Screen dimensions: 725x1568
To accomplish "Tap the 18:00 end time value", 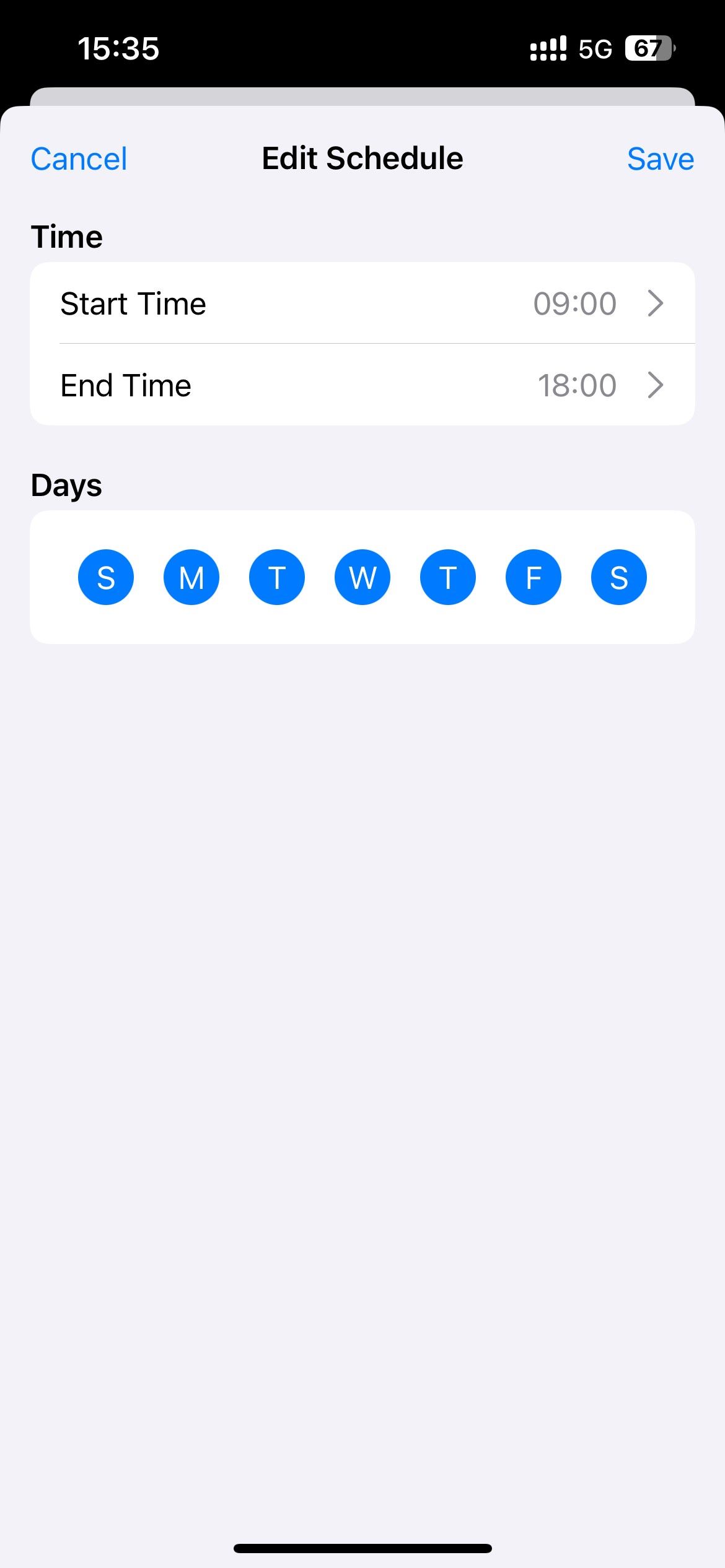I will (x=578, y=385).
